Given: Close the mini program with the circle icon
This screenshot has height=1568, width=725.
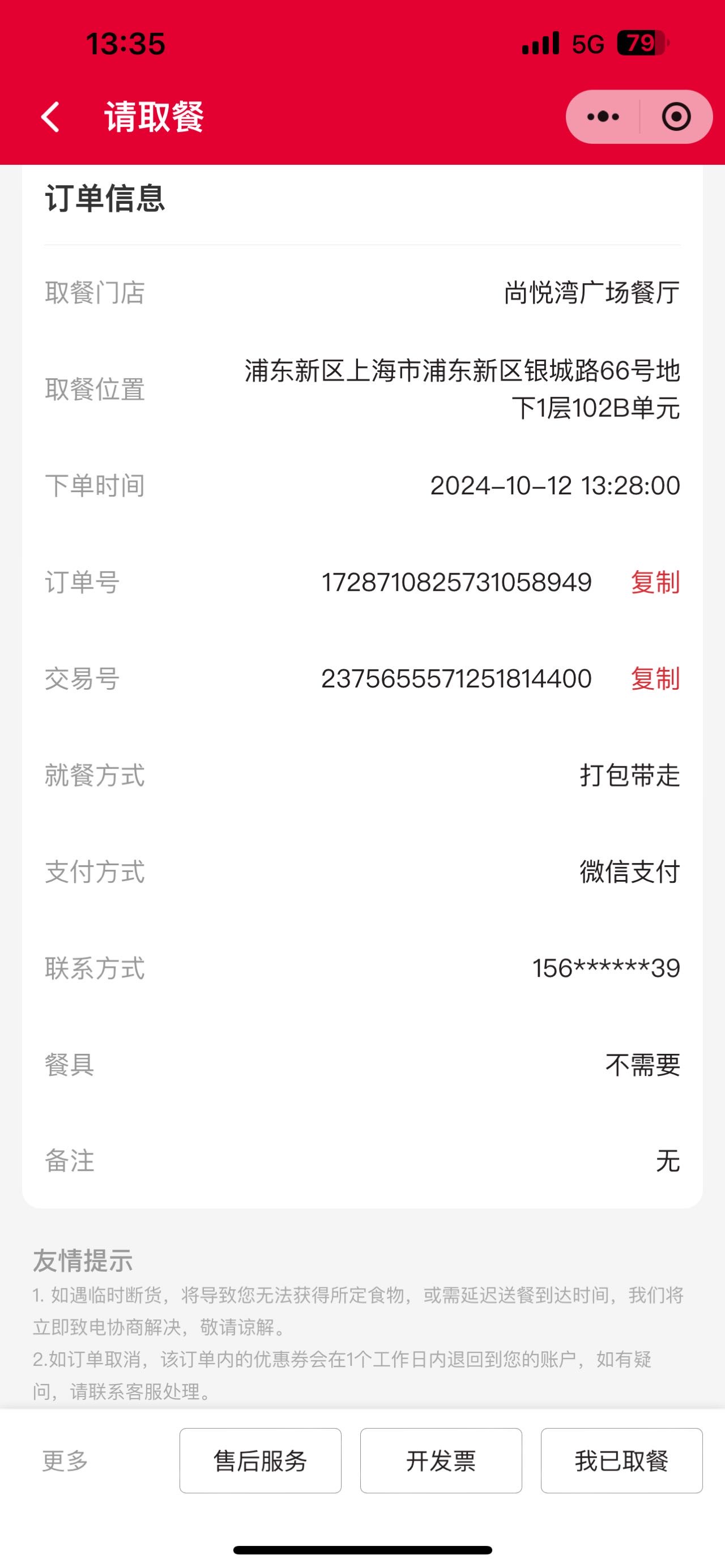Looking at the screenshot, I should [x=676, y=117].
